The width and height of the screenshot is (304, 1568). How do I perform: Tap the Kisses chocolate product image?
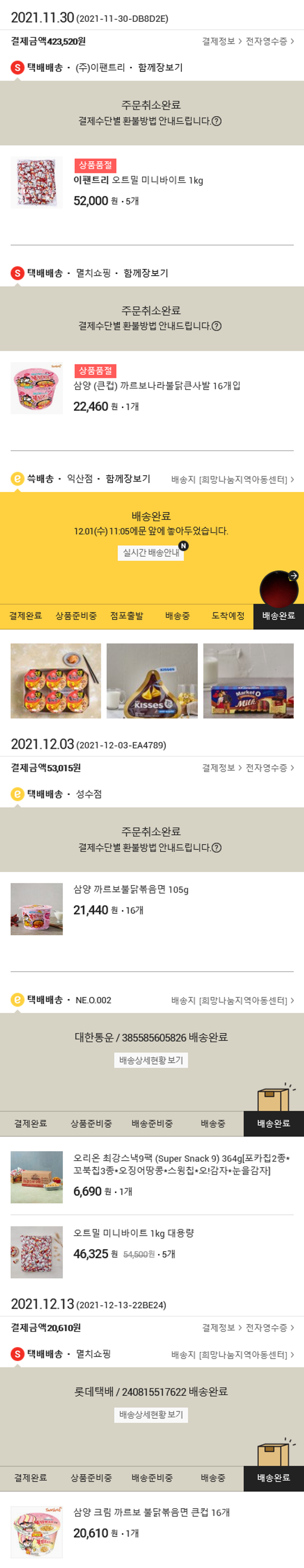point(152,680)
